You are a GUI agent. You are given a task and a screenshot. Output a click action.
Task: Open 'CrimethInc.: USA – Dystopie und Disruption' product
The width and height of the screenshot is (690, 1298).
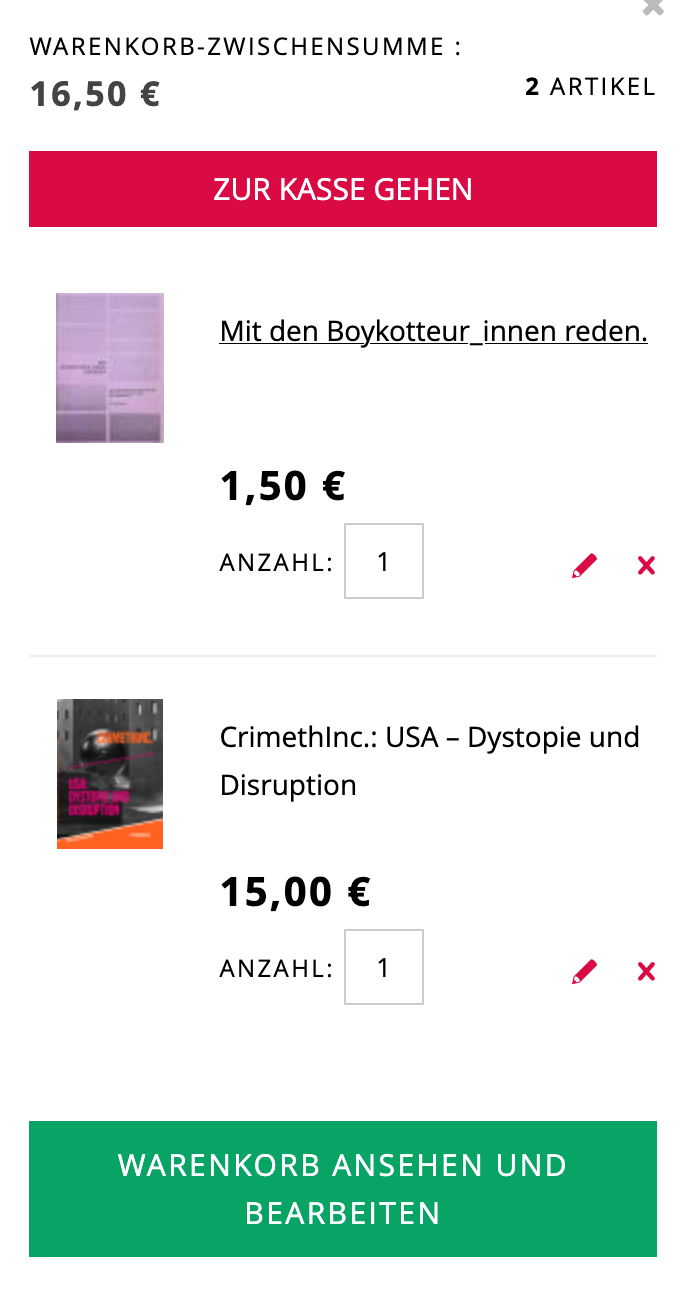click(x=429, y=761)
